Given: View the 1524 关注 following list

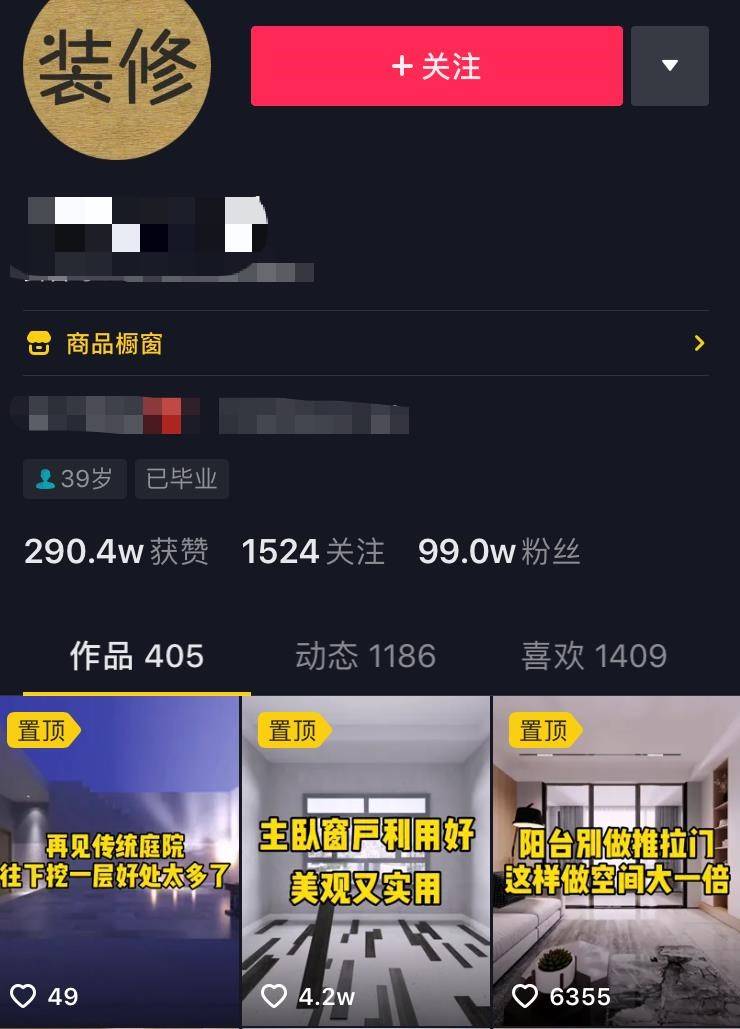Looking at the screenshot, I should pos(312,552).
